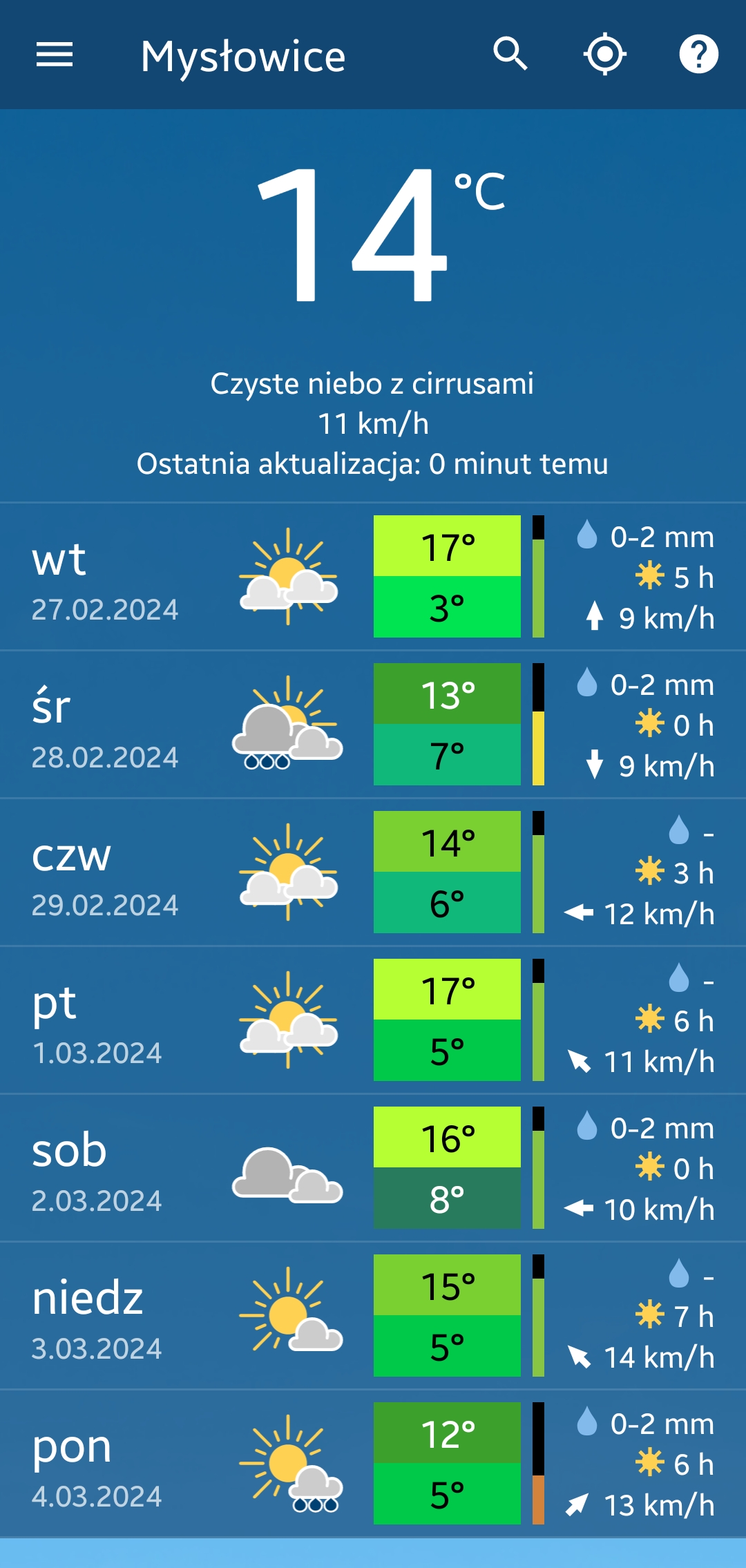The width and height of the screenshot is (746, 1568).
Task: Select the sob 2.03.2024 row
Action: tap(373, 1167)
